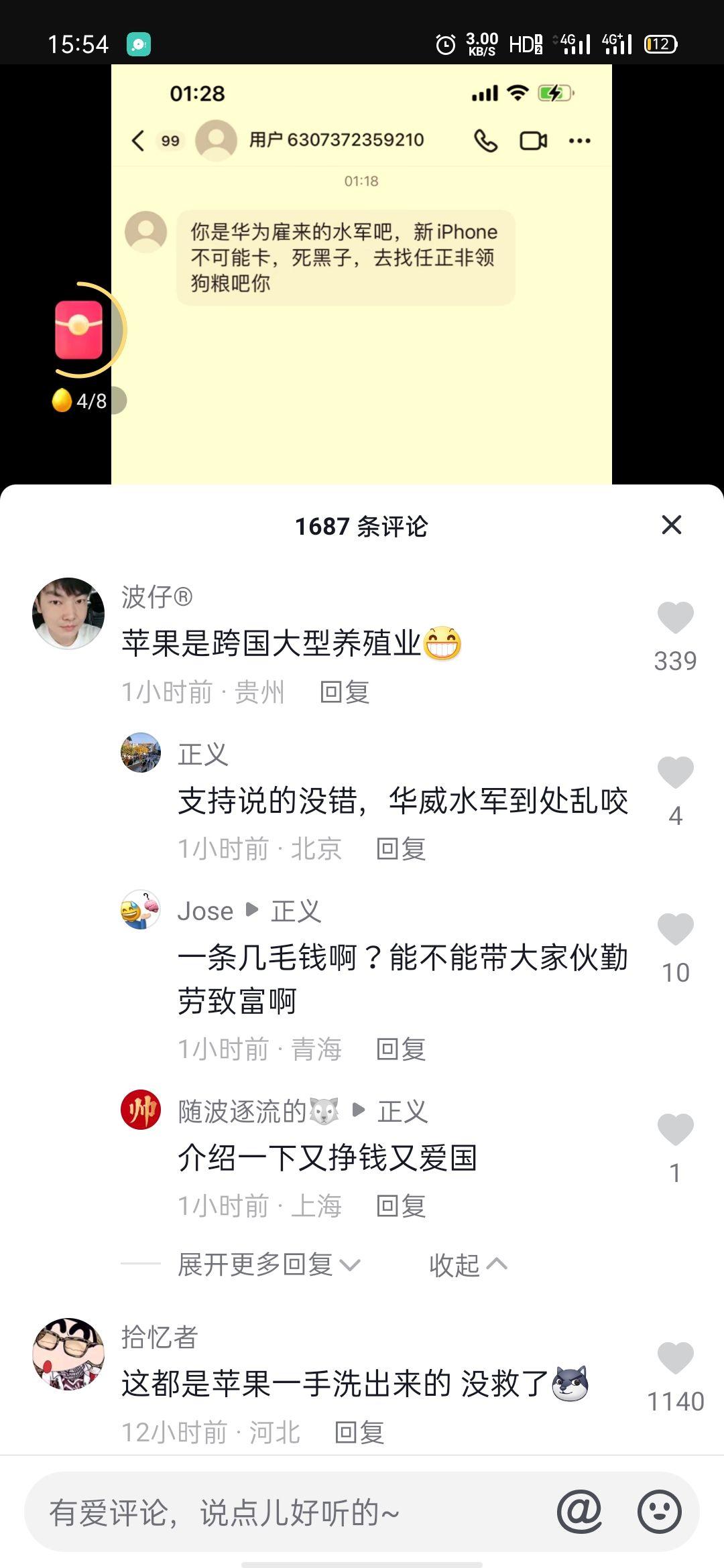
Task: Like 随波逐流的's reply
Action: [x=675, y=1130]
